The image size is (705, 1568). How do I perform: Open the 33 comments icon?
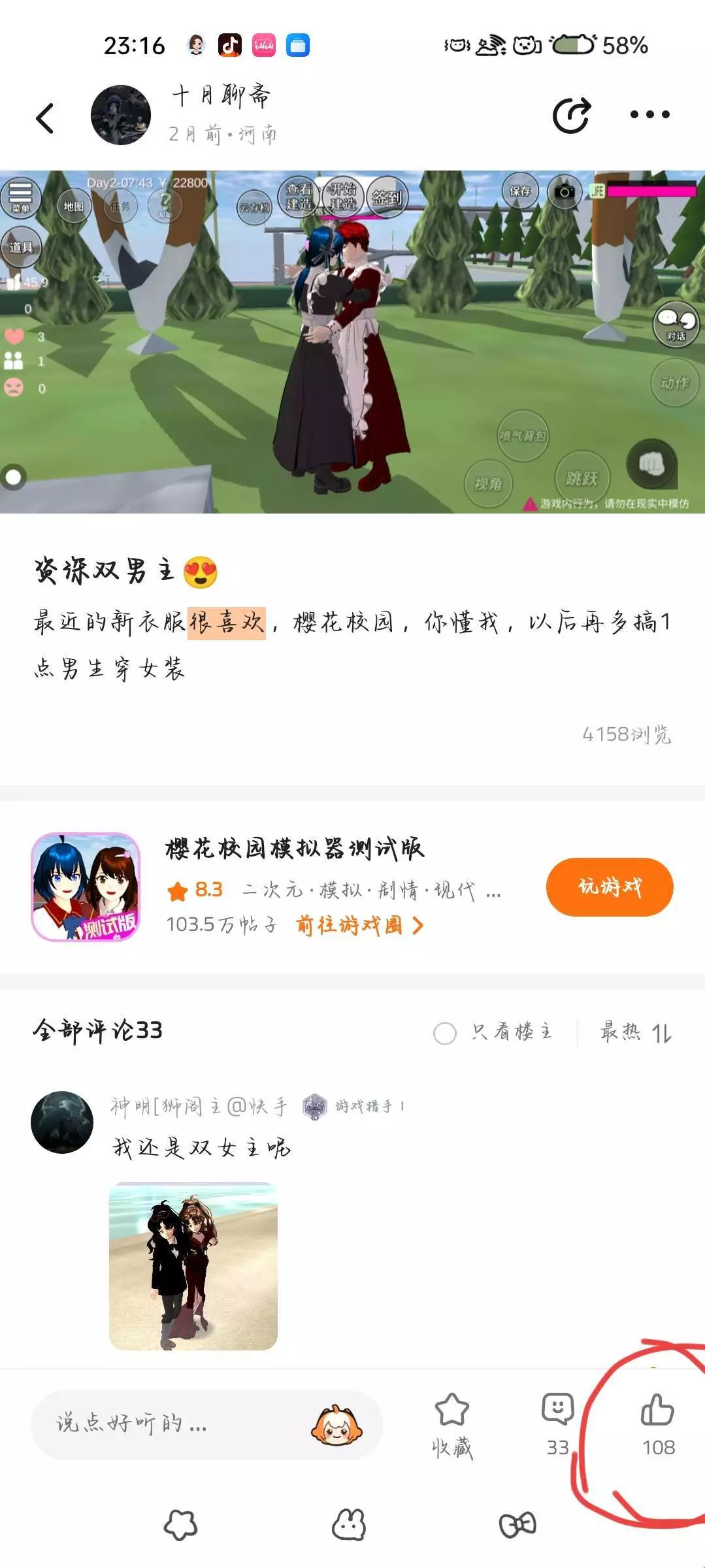tap(557, 1424)
